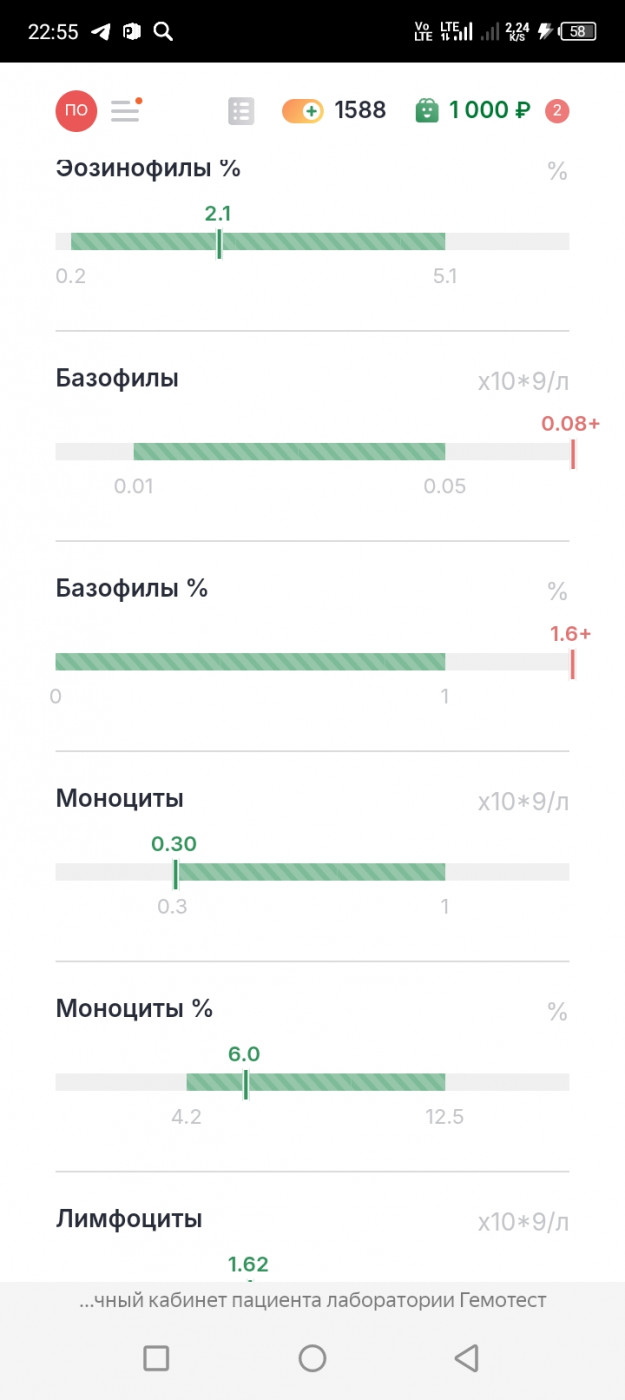Tap the 1588 bonus points balance
The height and width of the screenshot is (1400, 625).
[334, 110]
